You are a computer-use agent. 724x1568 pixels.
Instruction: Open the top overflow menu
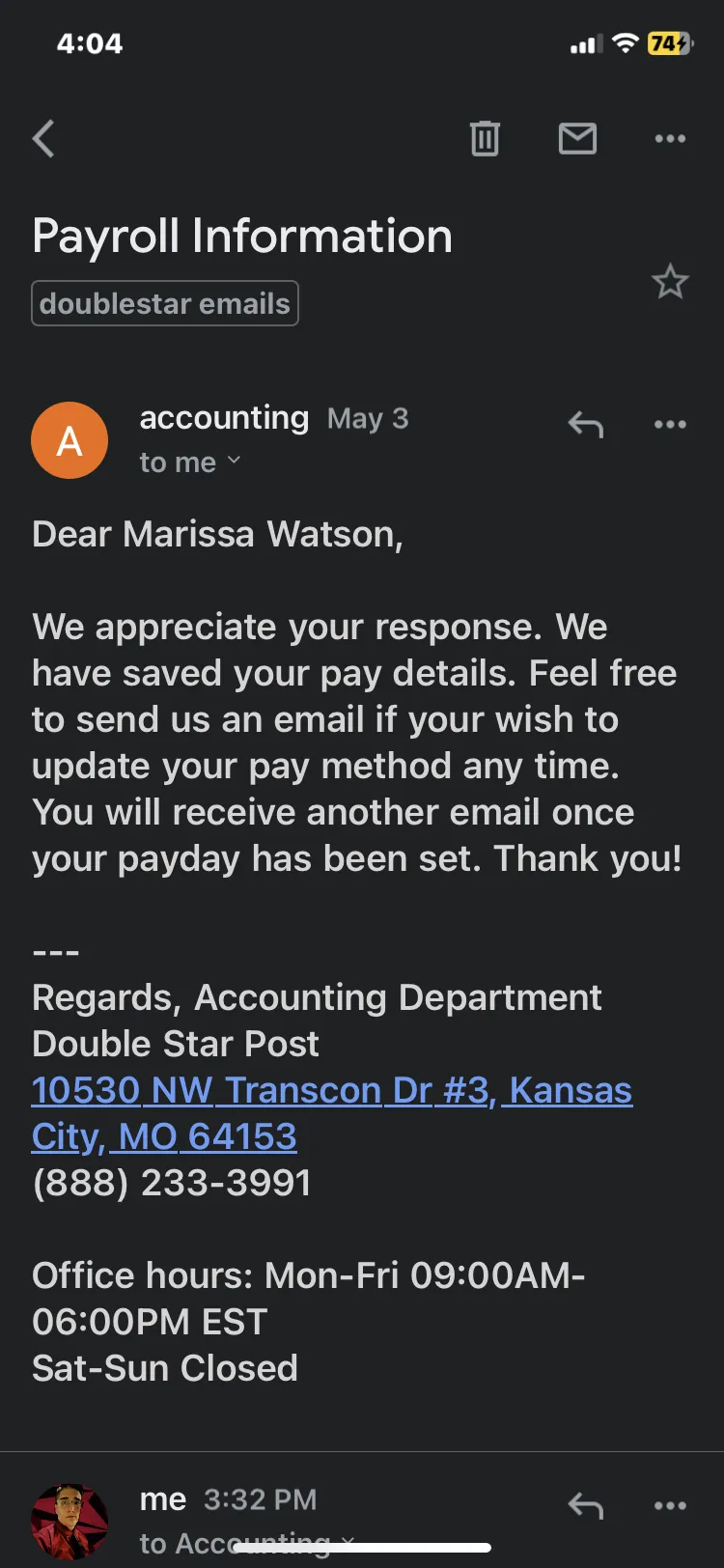(x=670, y=139)
